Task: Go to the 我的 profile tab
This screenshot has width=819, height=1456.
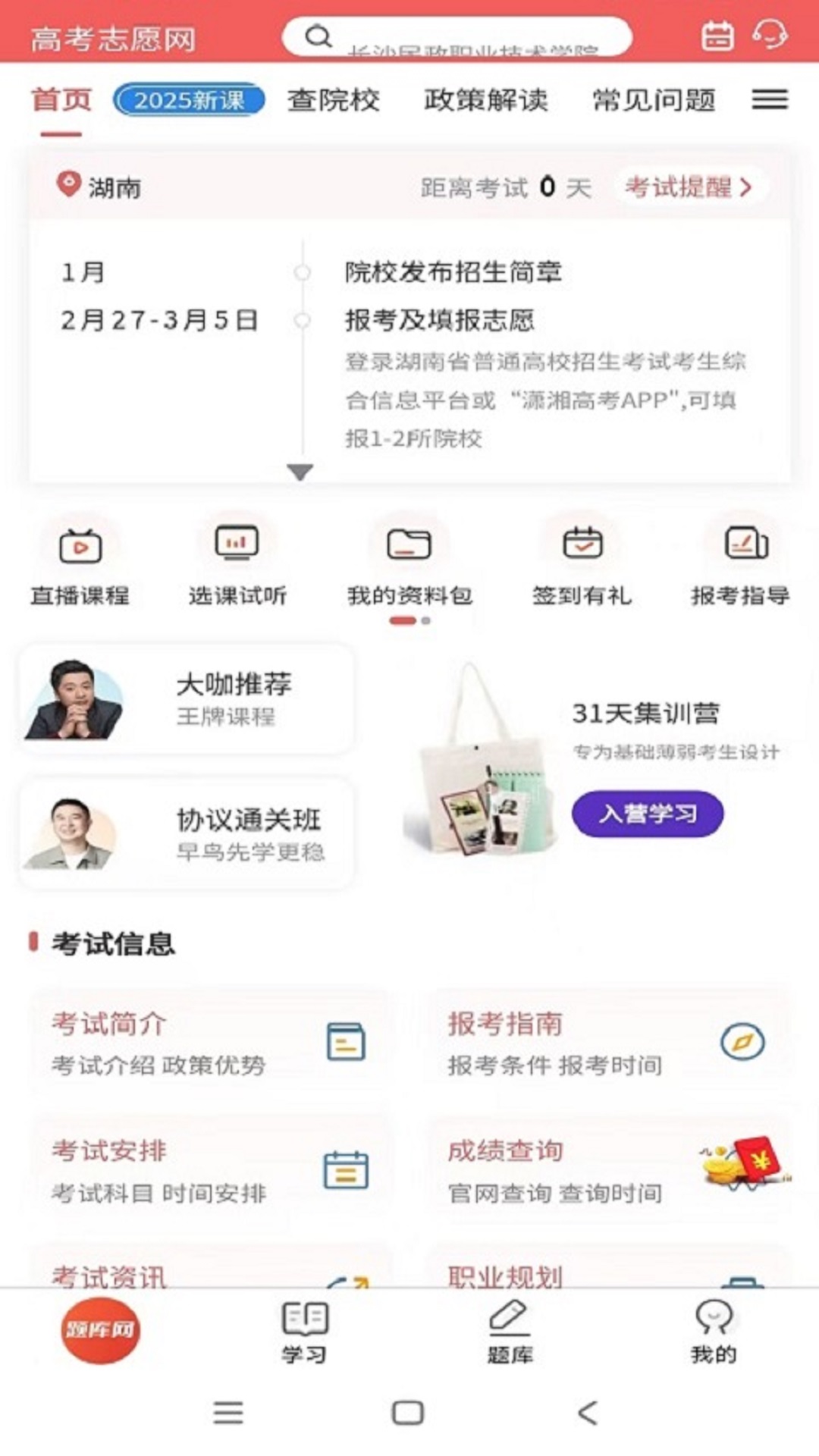Action: tap(713, 1332)
